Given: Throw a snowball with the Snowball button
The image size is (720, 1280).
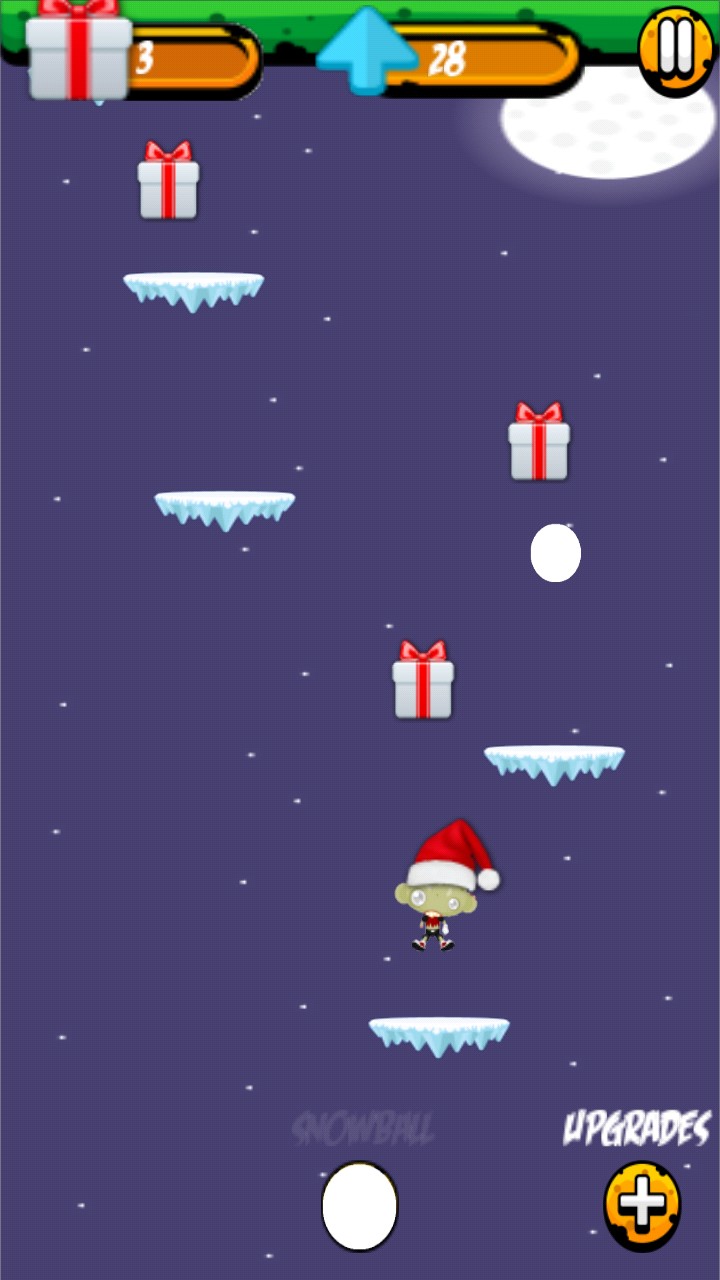Looking at the screenshot, I should [360, 1206].
